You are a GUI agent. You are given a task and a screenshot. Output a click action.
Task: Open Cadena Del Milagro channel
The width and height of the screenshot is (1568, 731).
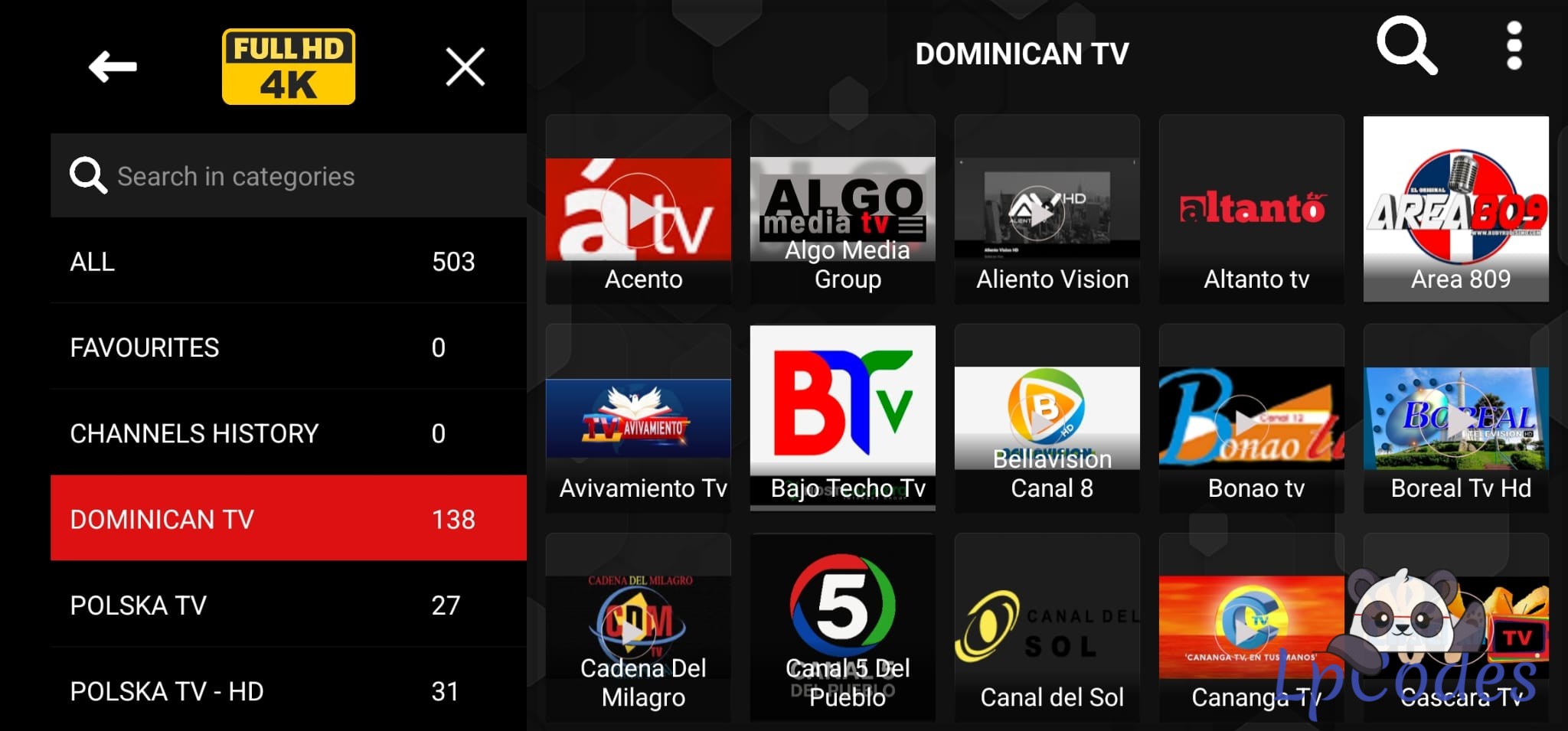[x=639, y=628]
